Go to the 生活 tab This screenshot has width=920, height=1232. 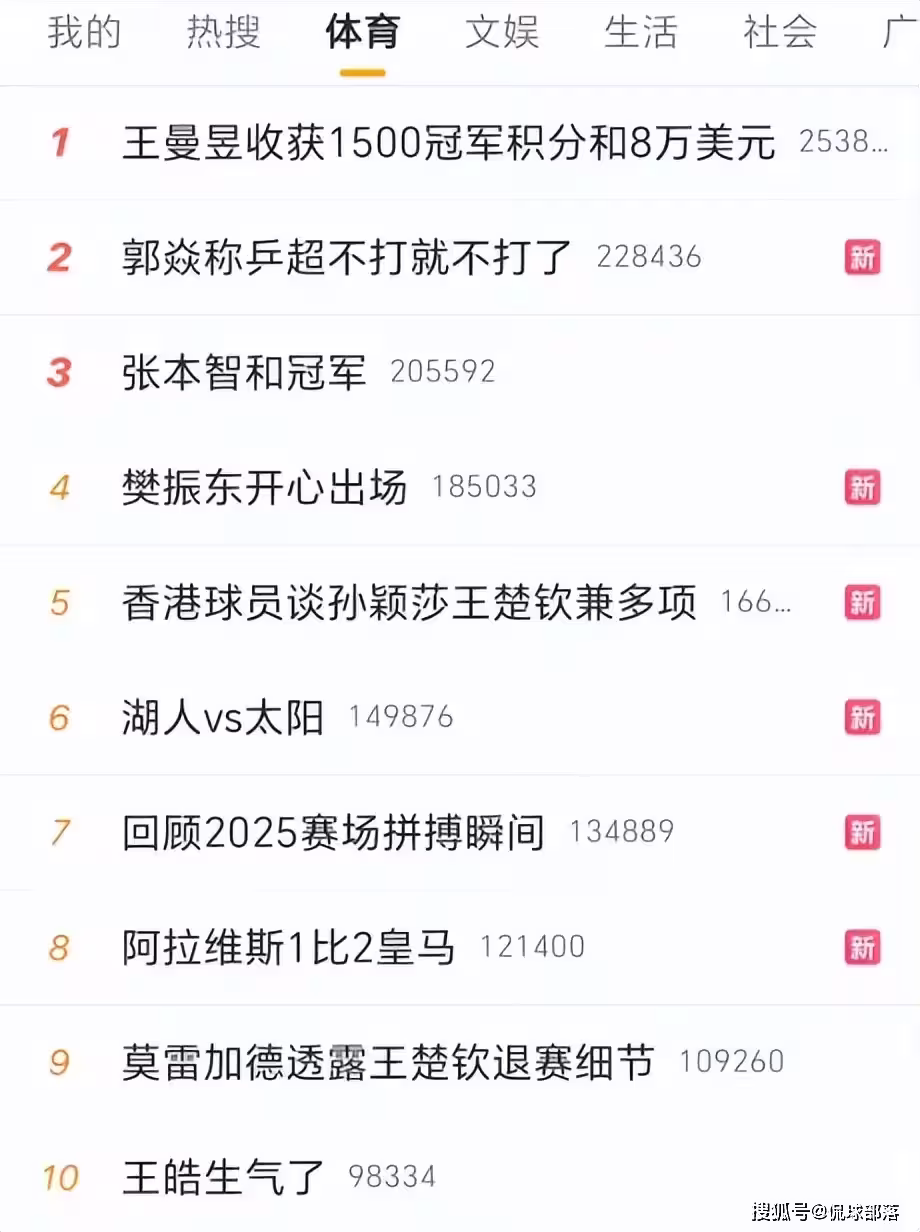click(640, 32)
